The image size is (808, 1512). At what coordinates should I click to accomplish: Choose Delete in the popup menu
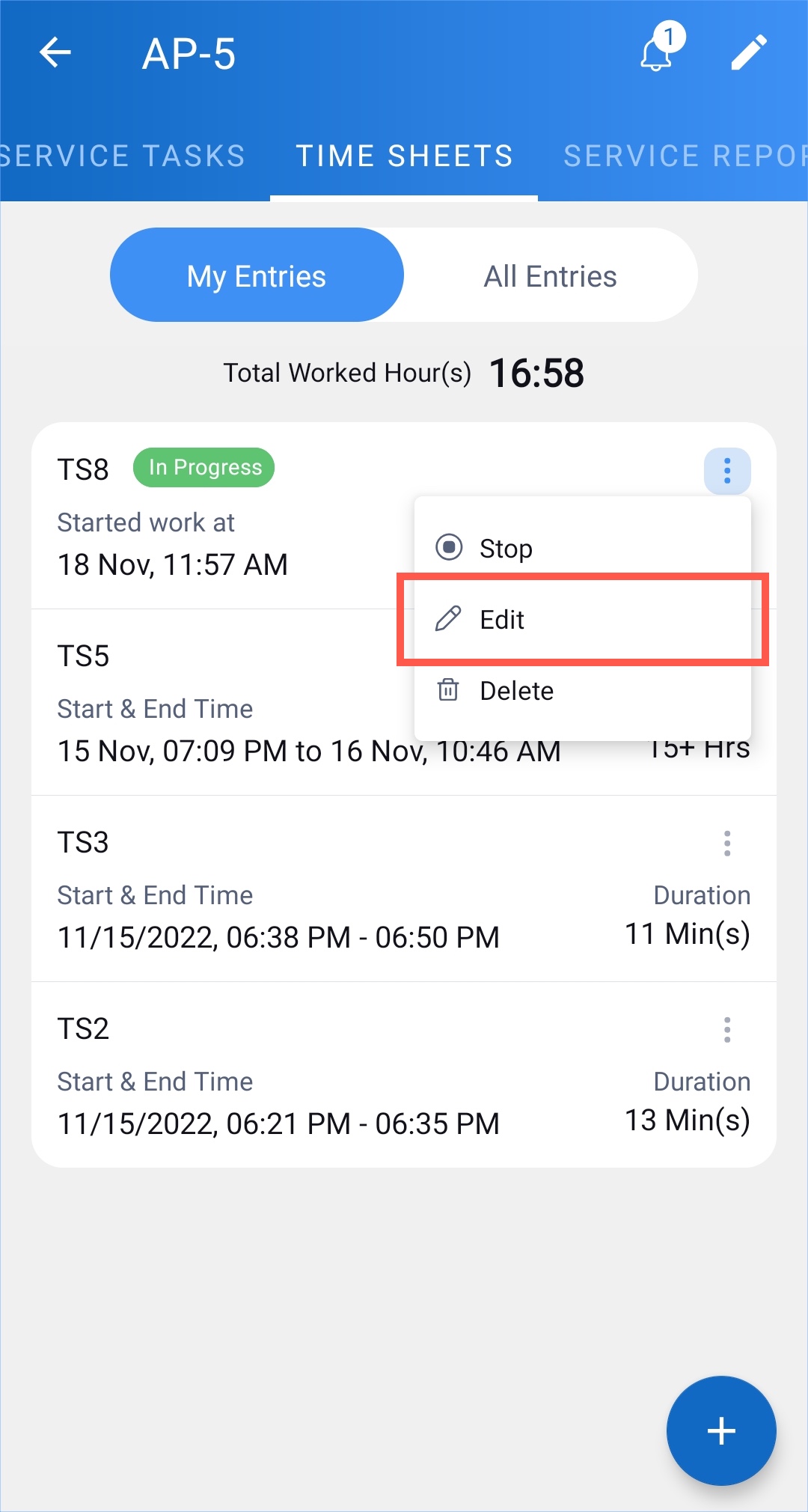(516, 691)
